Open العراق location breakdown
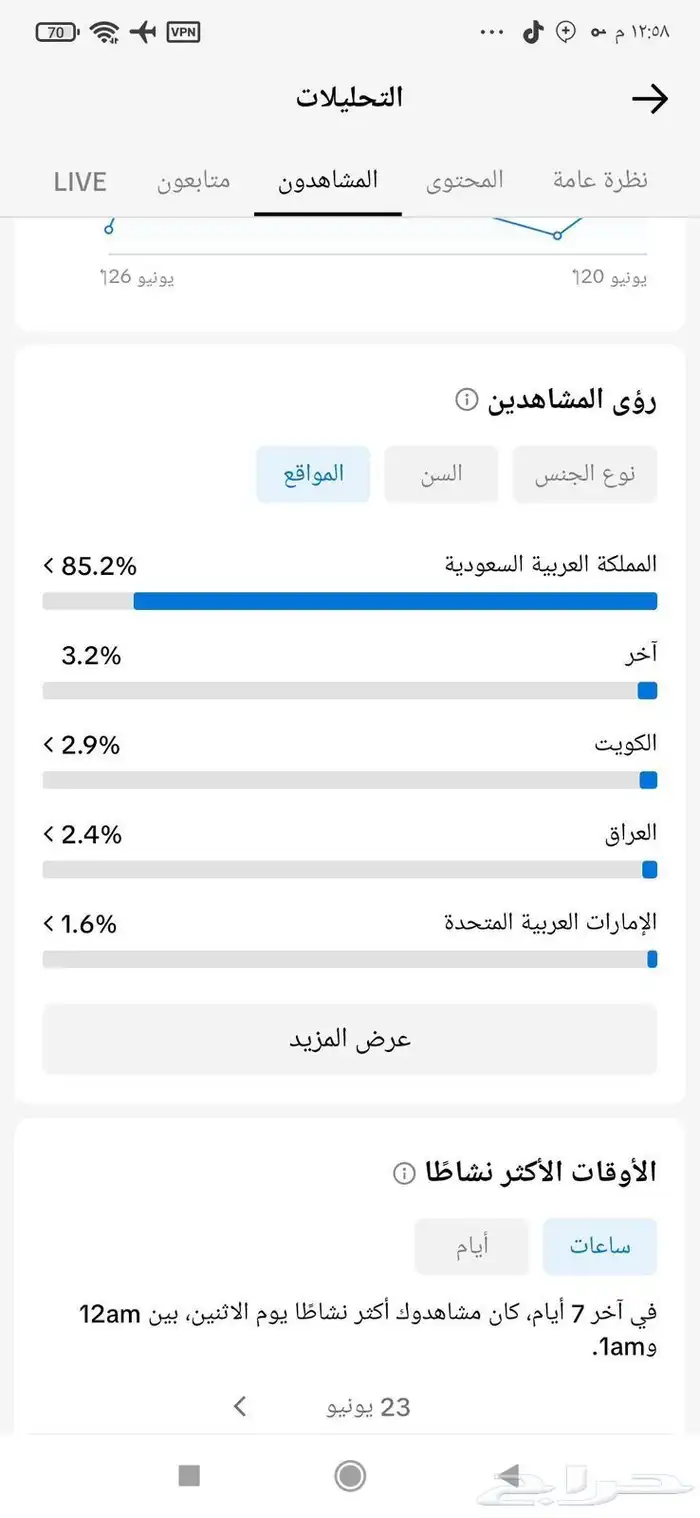Screen dimensions: 700x1518 tap(49, 834)
